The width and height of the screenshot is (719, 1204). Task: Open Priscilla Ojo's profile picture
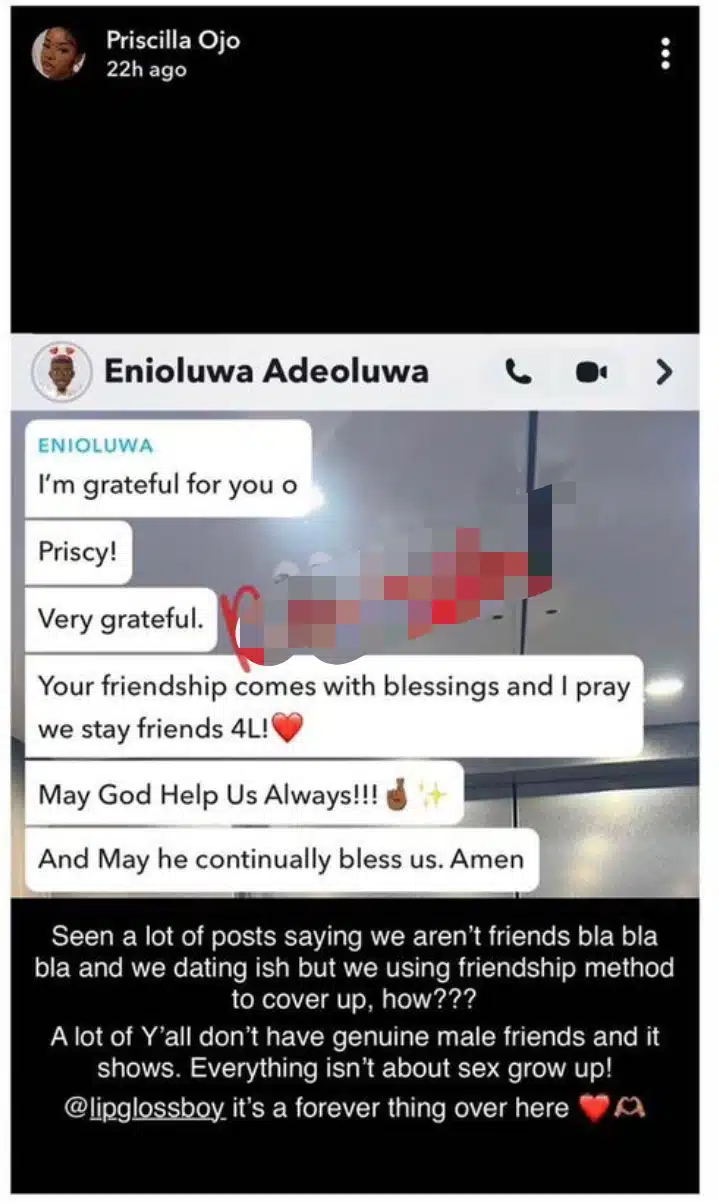point(59,54)
